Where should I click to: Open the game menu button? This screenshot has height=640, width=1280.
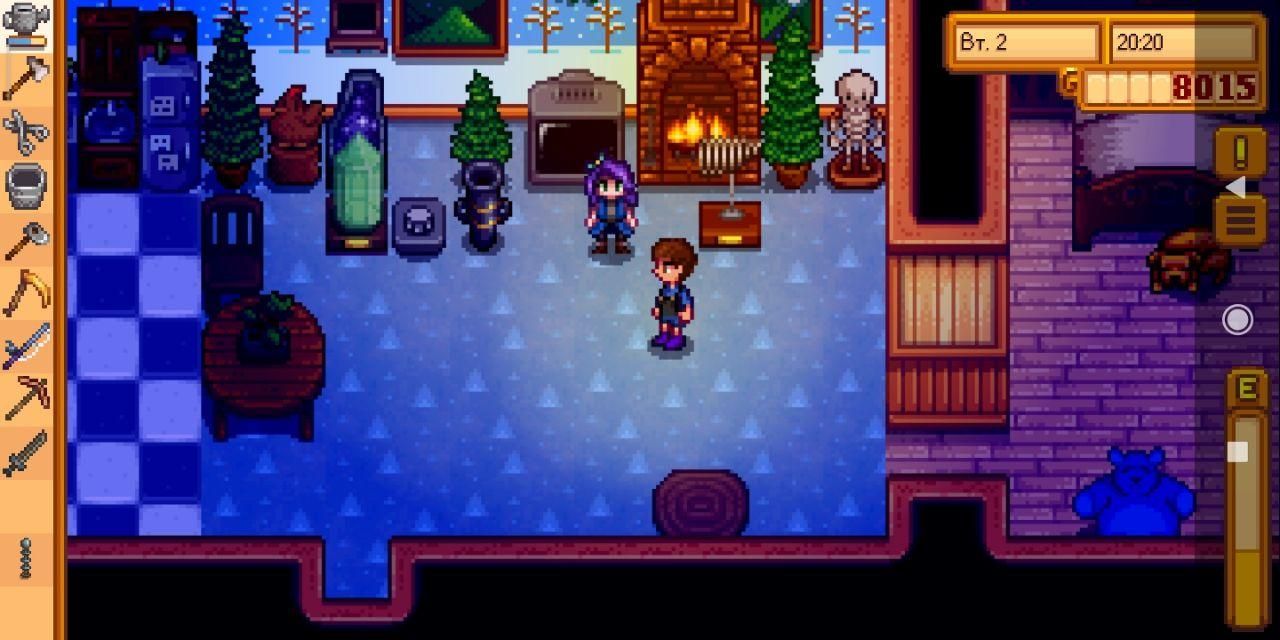[1240, 220]
